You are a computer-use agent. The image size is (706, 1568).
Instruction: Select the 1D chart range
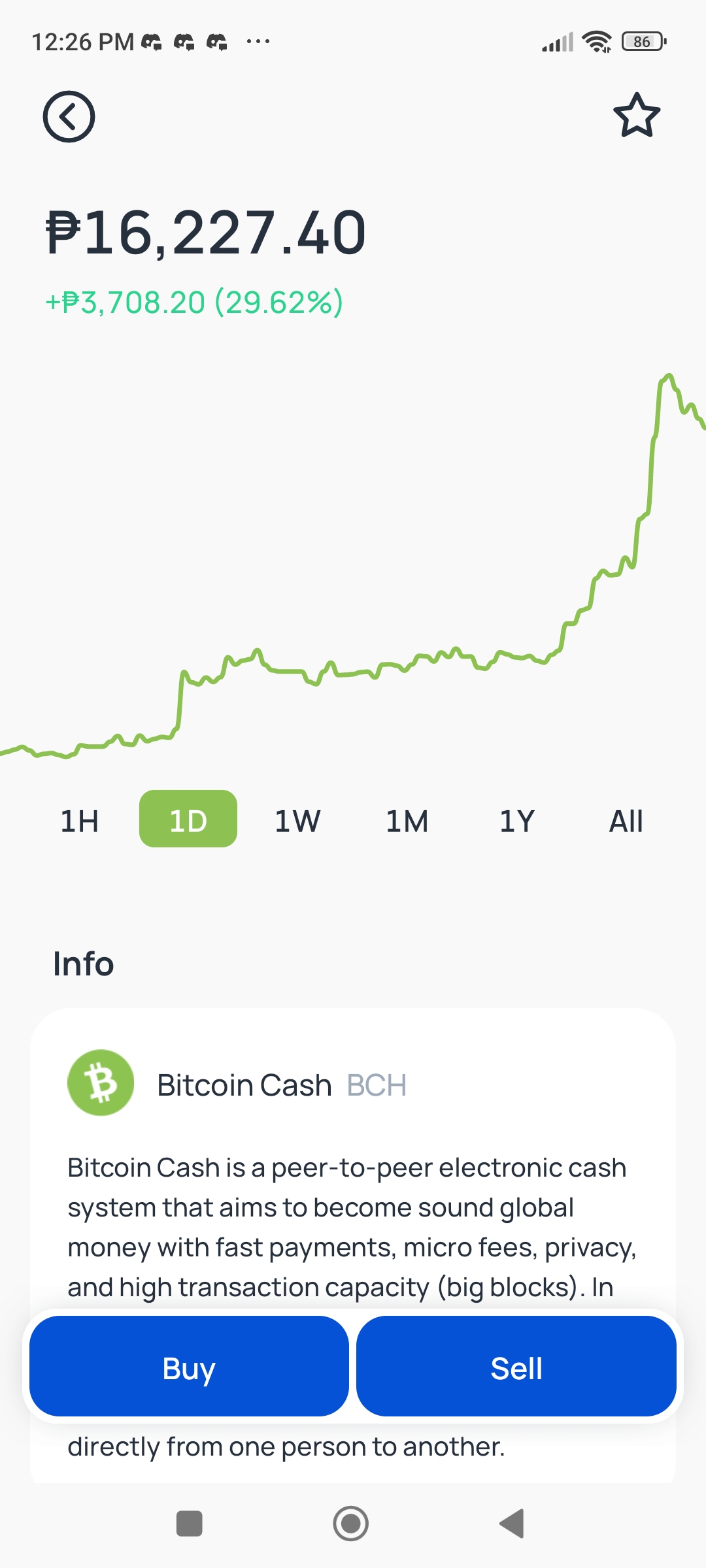[188, 819]
